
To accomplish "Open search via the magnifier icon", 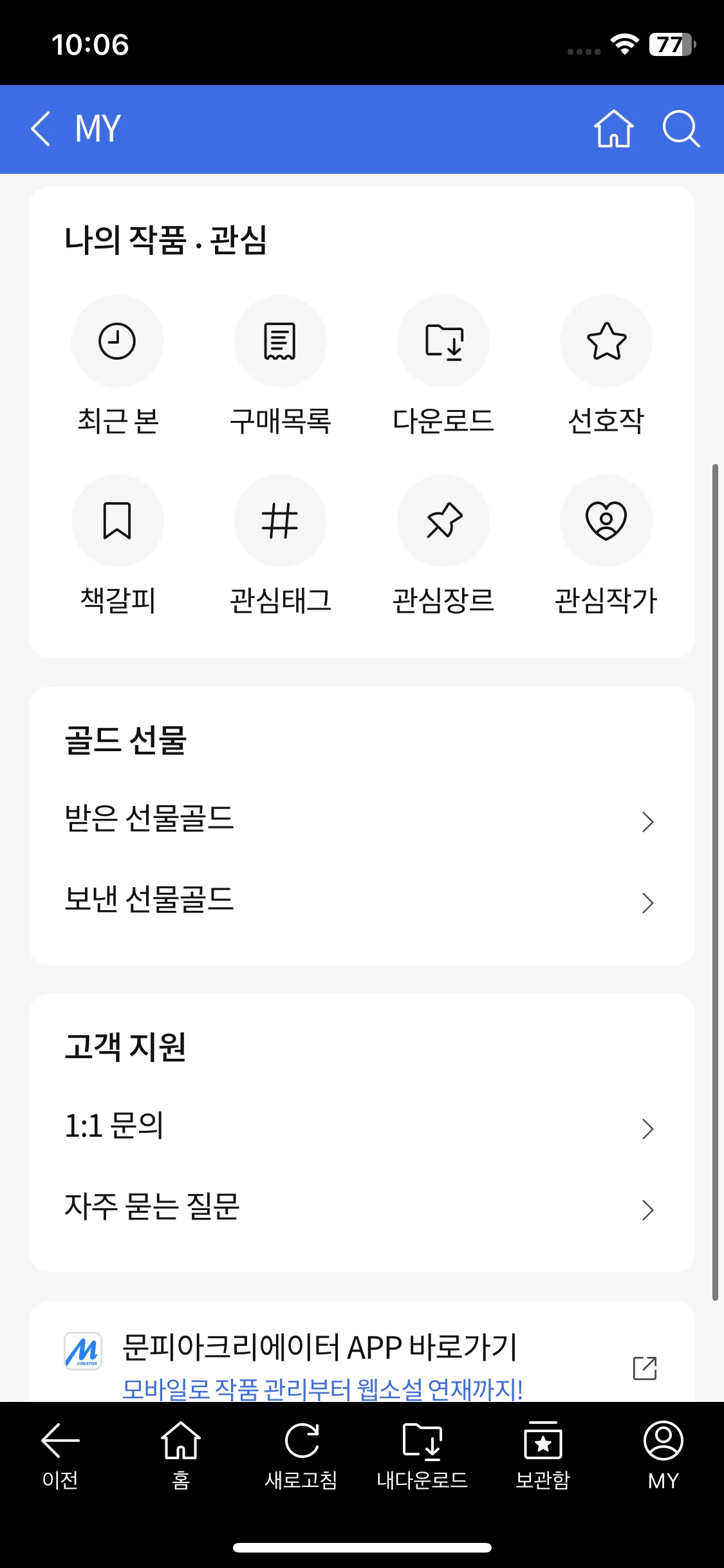I will (x=681, y=129).
